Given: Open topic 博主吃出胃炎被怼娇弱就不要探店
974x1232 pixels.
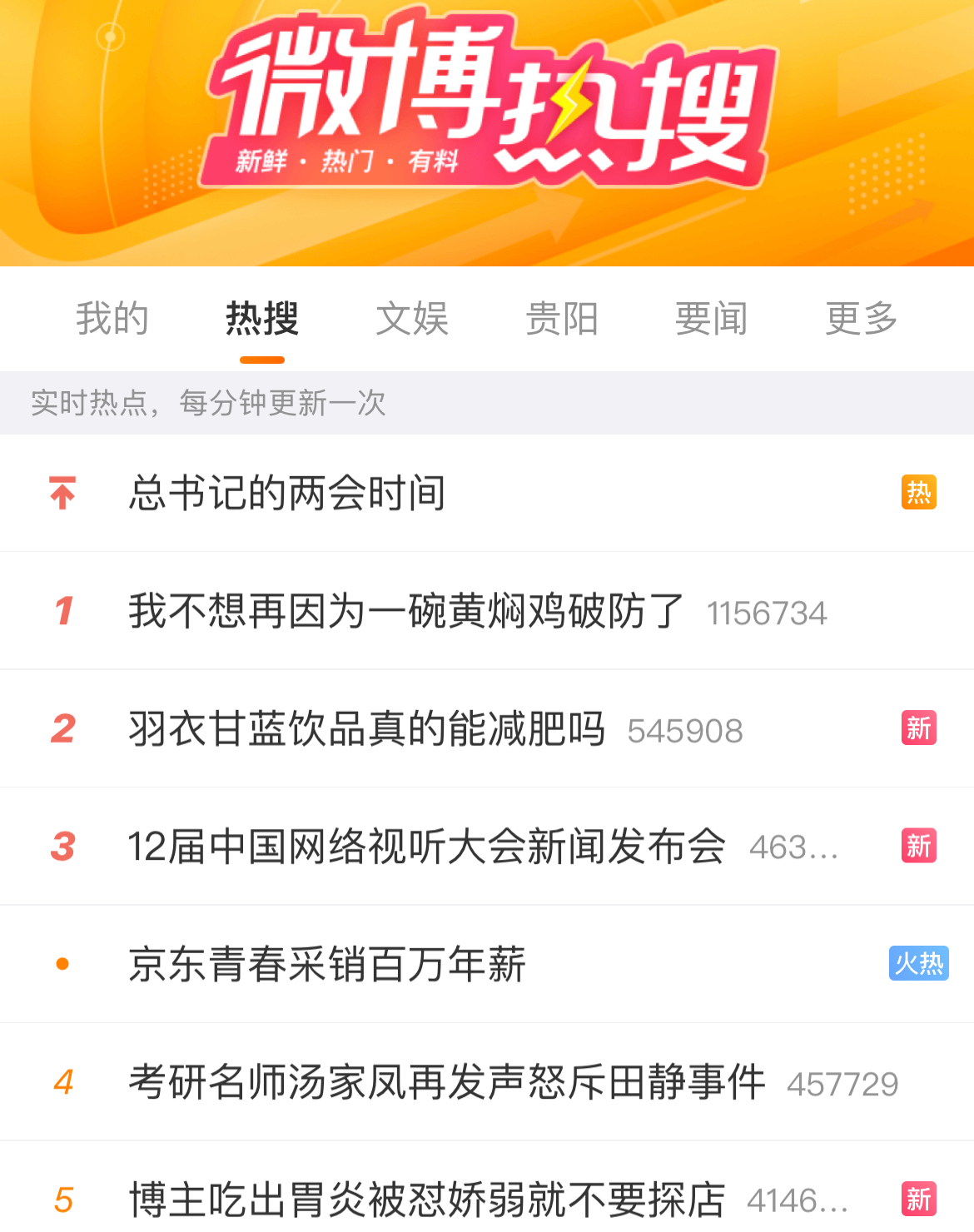Looking at the screenshot, I should pyautogui.click(x=426, y=1200).
